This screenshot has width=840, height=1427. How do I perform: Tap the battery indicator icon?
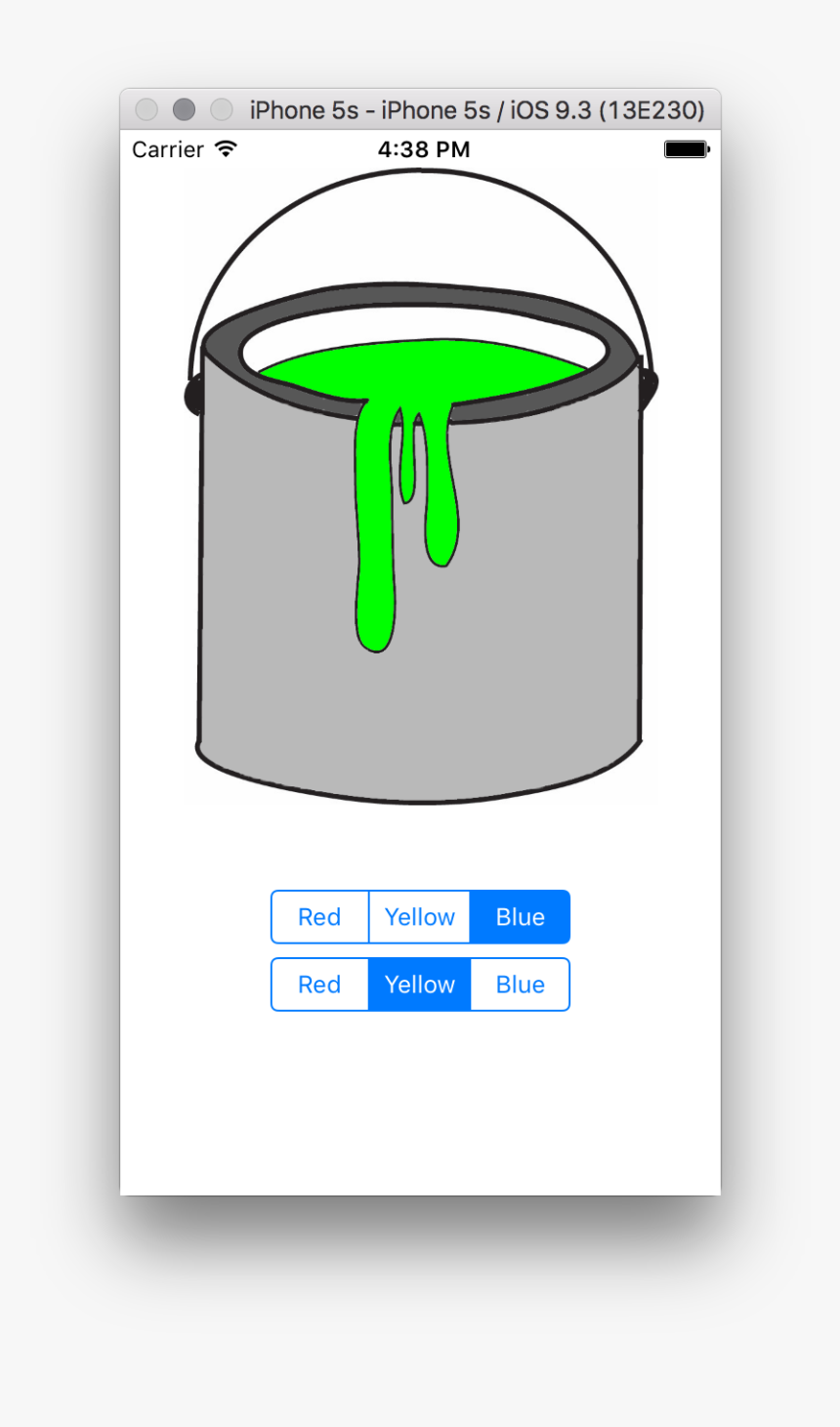(684, 147)
